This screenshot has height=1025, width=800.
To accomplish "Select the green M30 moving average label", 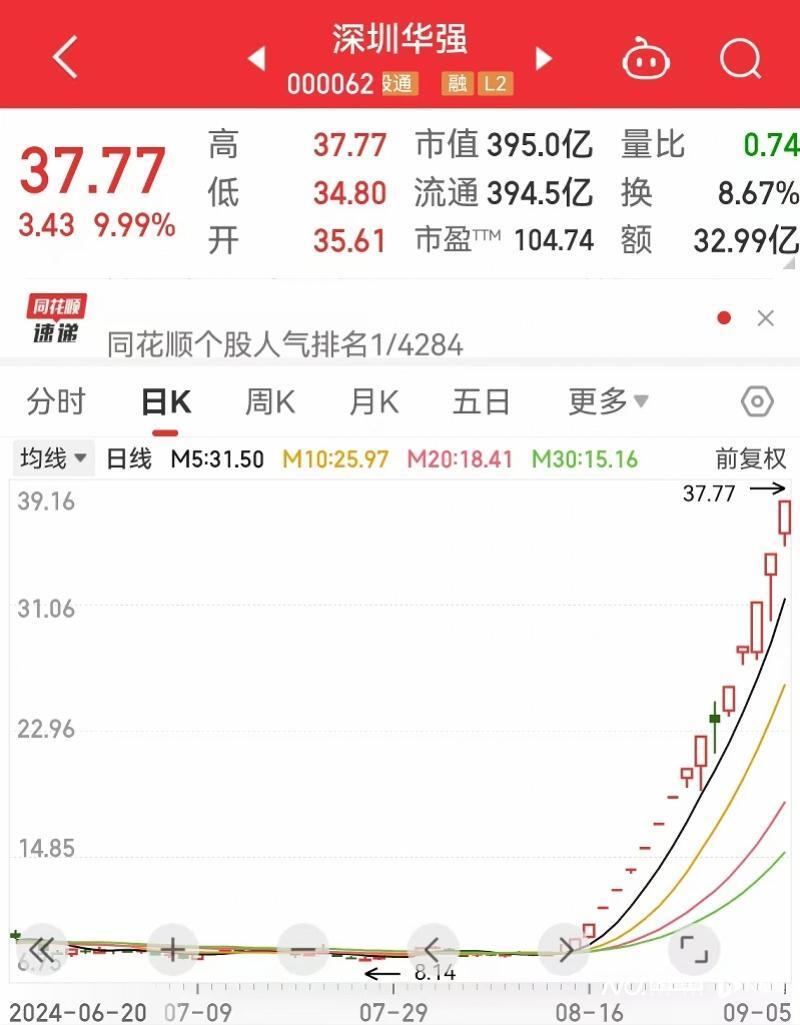I will 581,459.
